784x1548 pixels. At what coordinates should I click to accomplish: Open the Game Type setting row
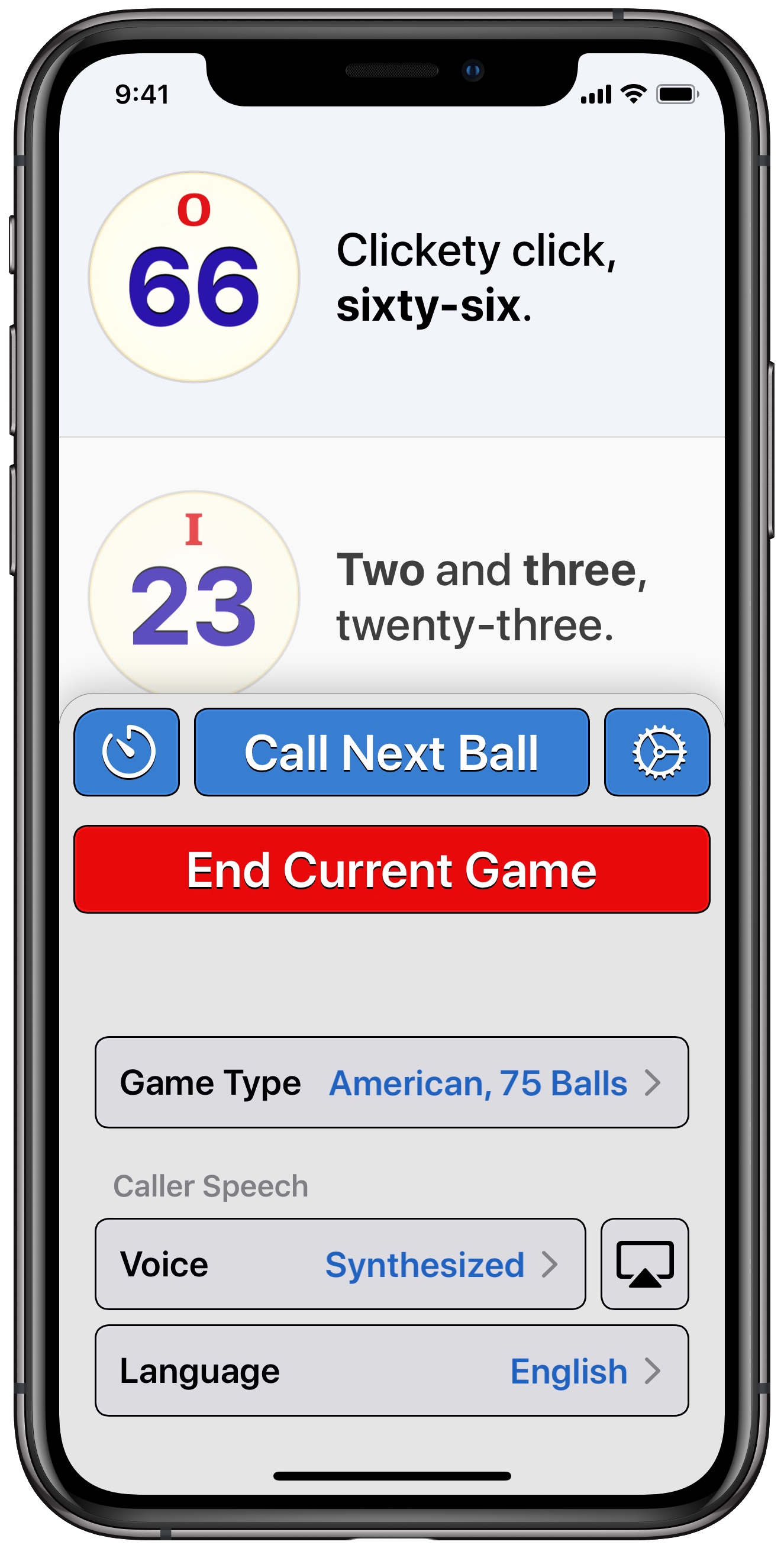pyautogui.click(x=392, y=1082)
